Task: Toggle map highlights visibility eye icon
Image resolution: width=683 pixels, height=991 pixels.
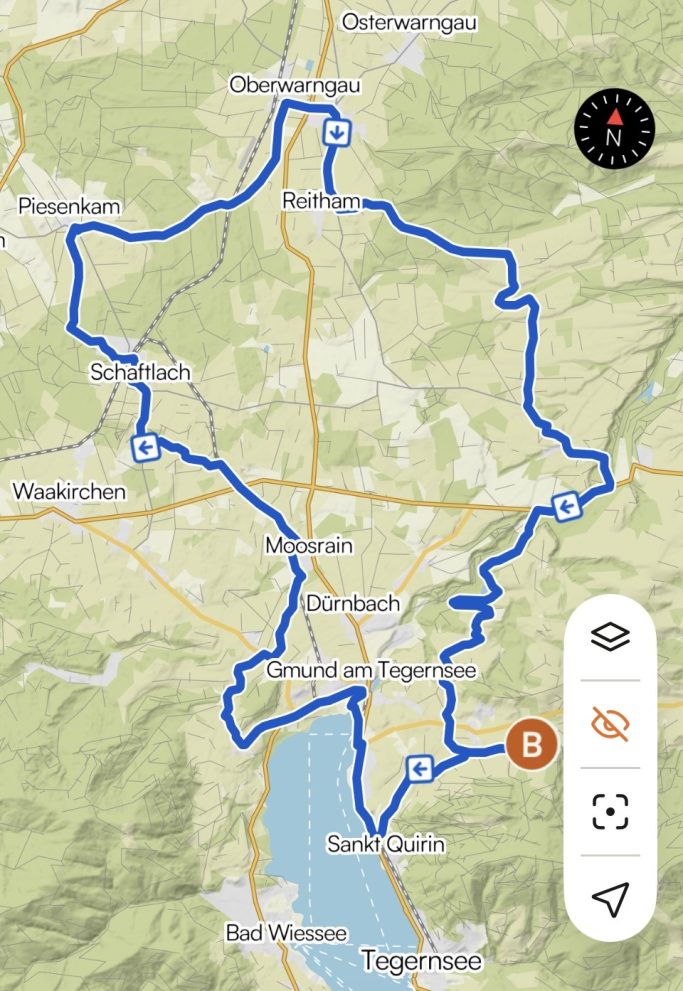Action: (610, 724)
